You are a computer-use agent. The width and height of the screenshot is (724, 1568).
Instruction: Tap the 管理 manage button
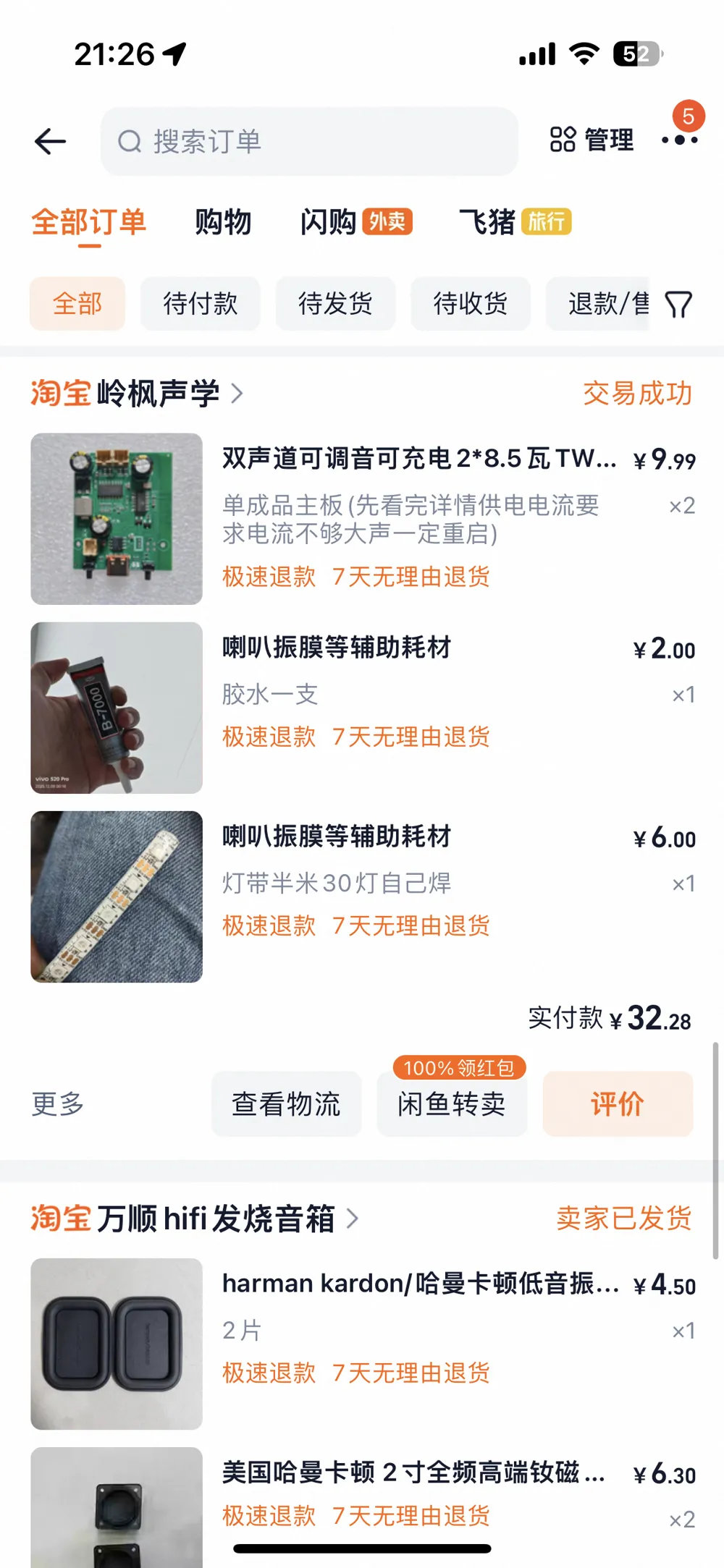pos(592,140)
